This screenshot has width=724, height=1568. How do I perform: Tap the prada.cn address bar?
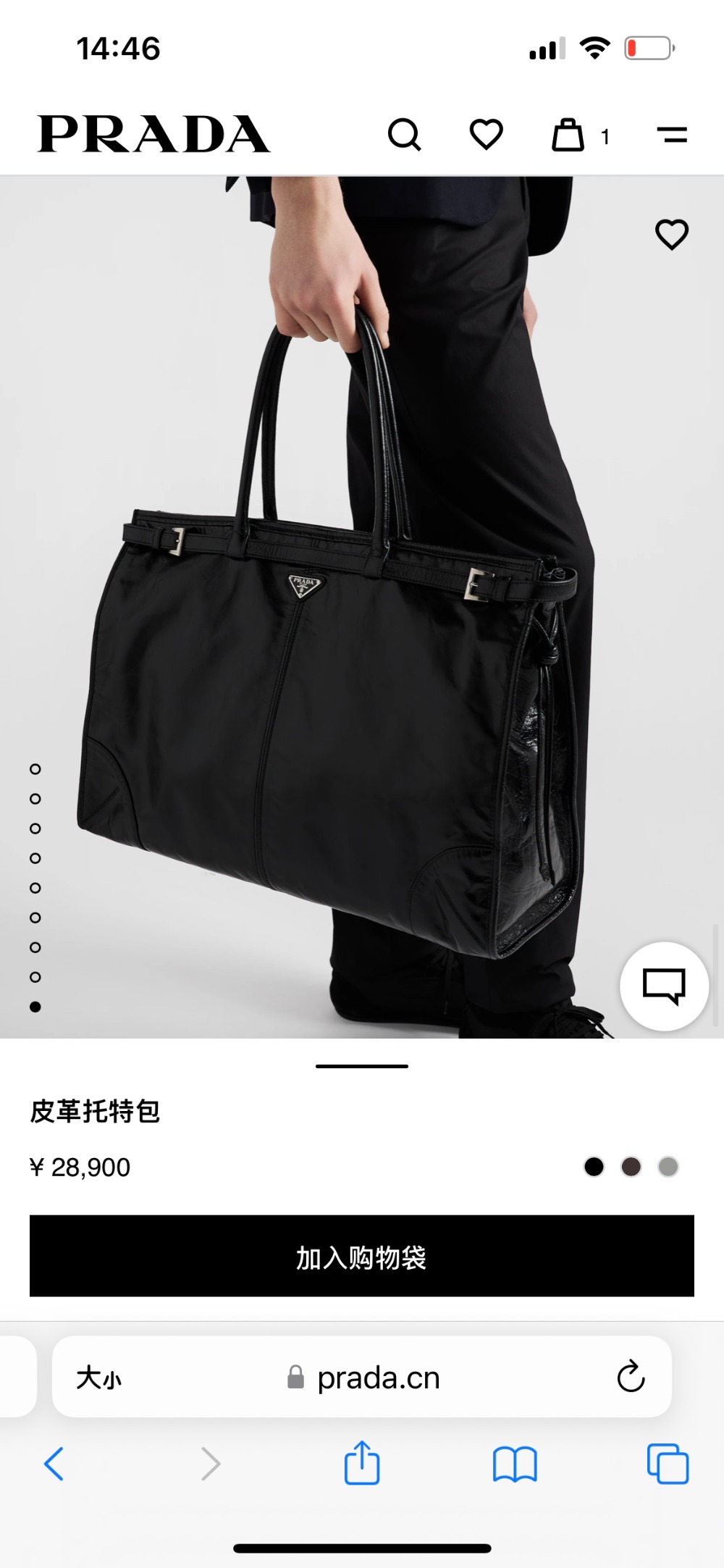pos(376,1378)
